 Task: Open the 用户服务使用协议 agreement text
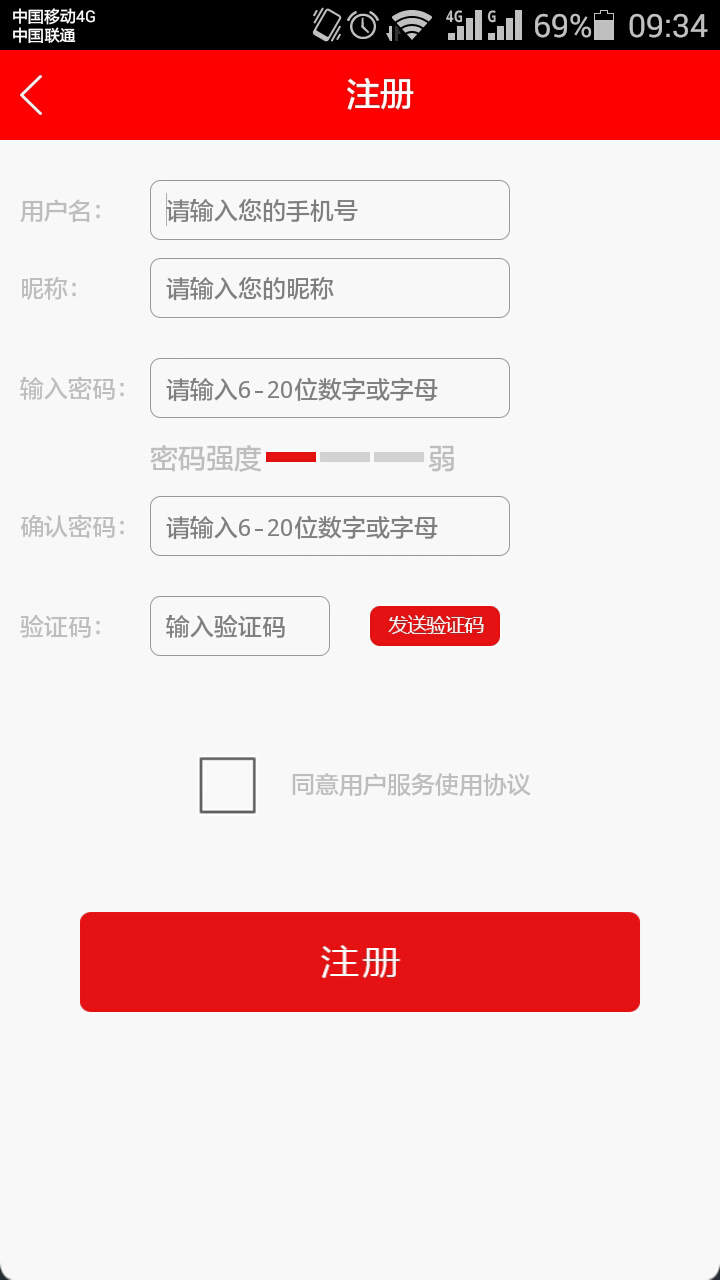click(410, 785)
